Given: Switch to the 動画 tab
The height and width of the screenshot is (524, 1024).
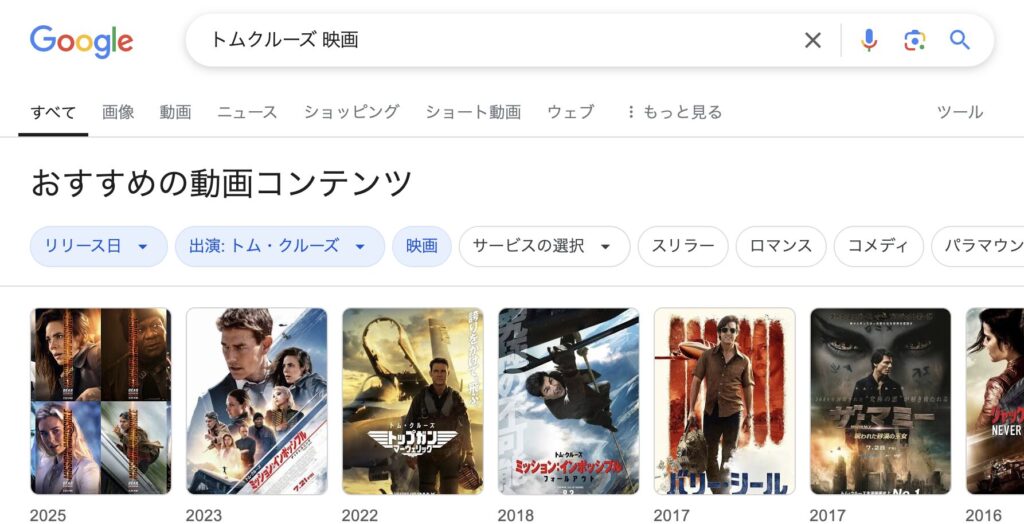Looking at the screenshot, I should 175,112.
